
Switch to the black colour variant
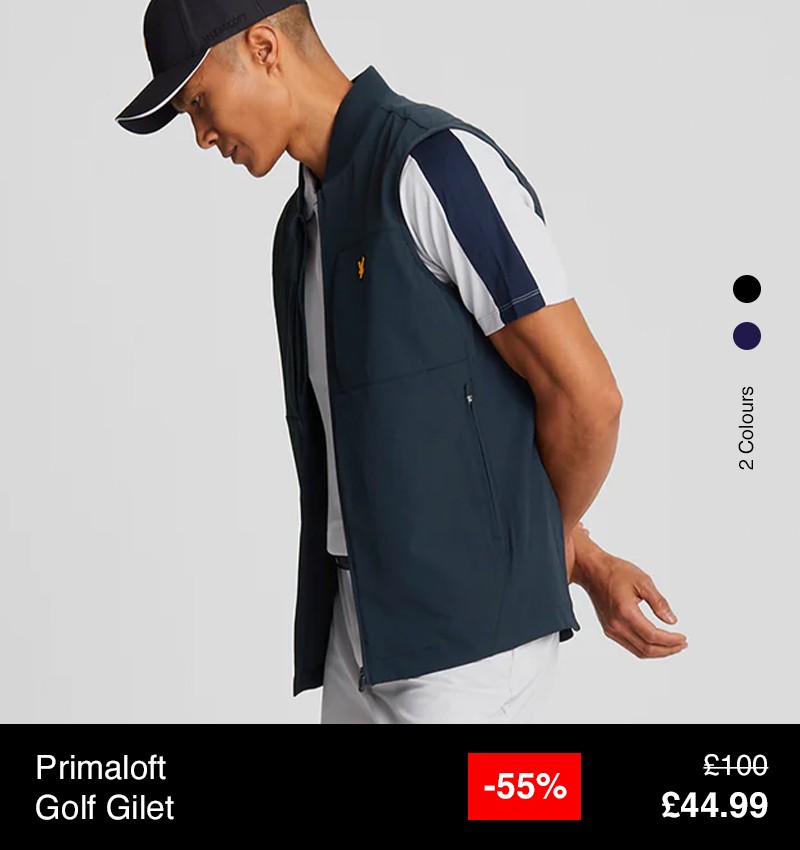(x=745, y=290)
